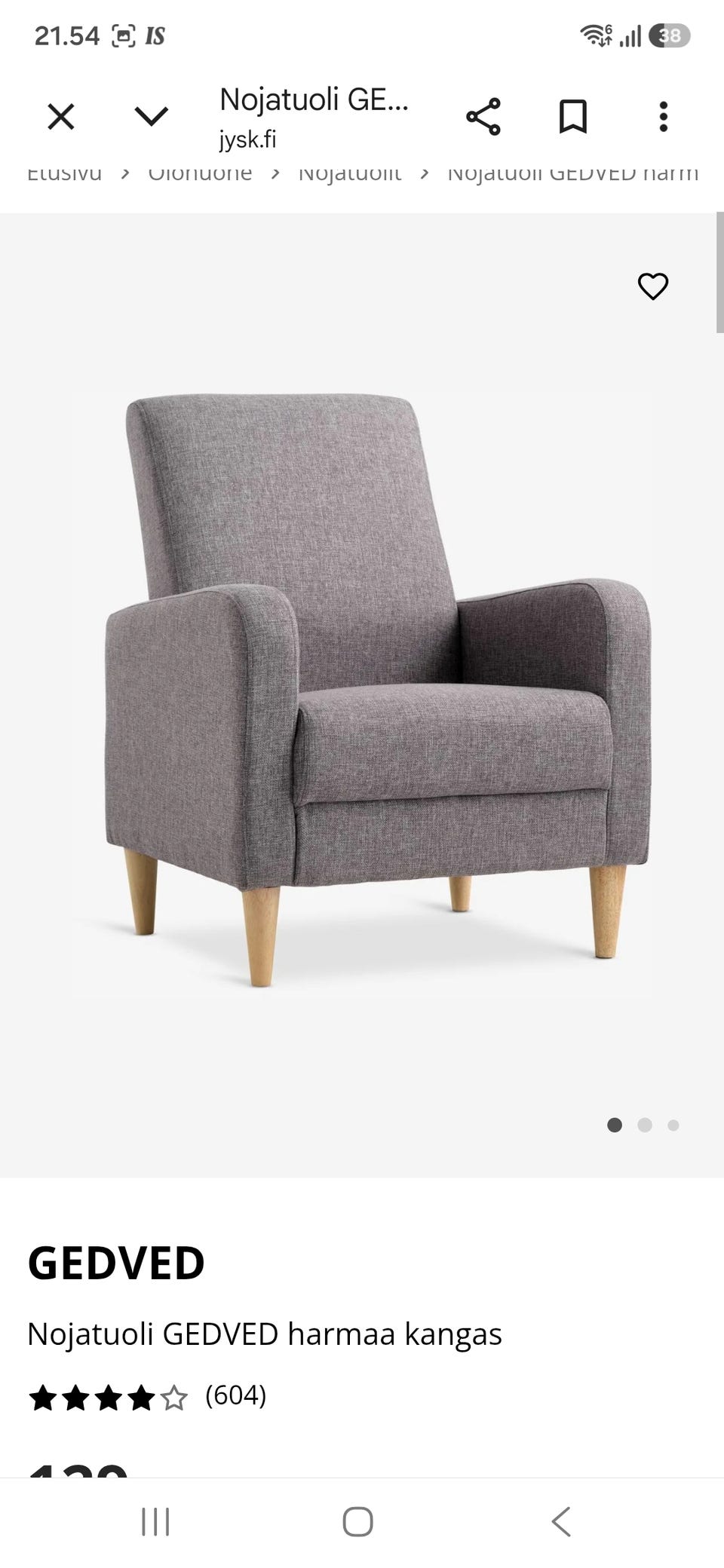Go back with system back button
Viewport: 724px width, 1568px height.
coord(561,1522)
